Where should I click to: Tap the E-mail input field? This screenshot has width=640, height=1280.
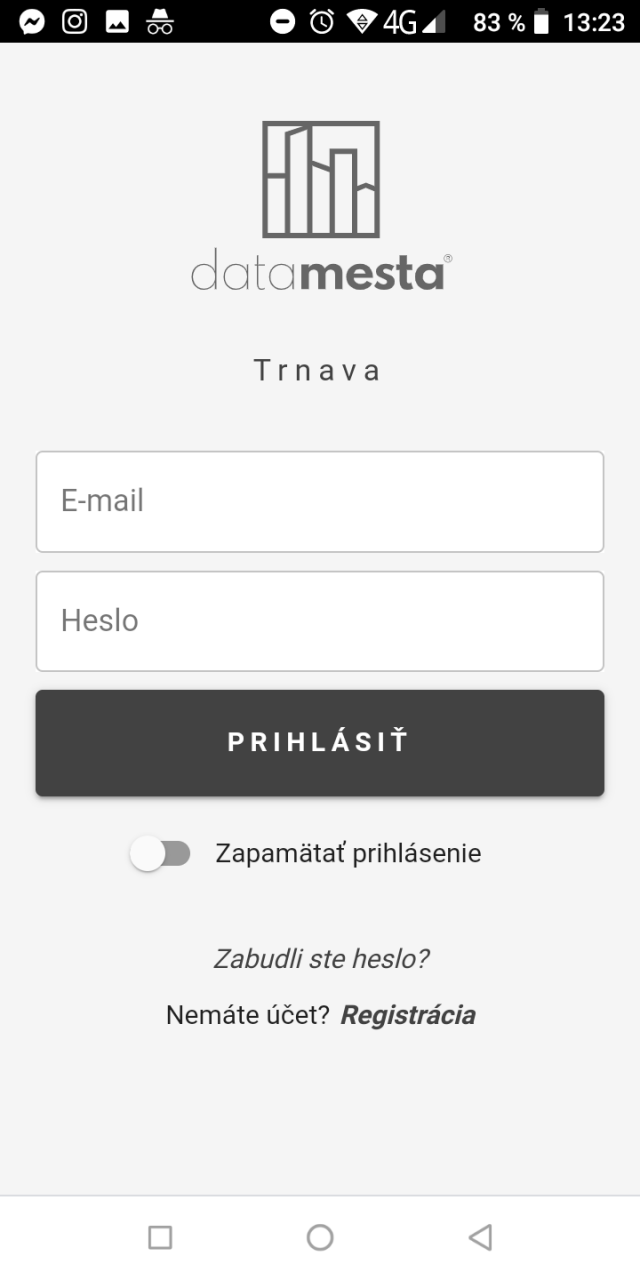(x=320, y=501)
